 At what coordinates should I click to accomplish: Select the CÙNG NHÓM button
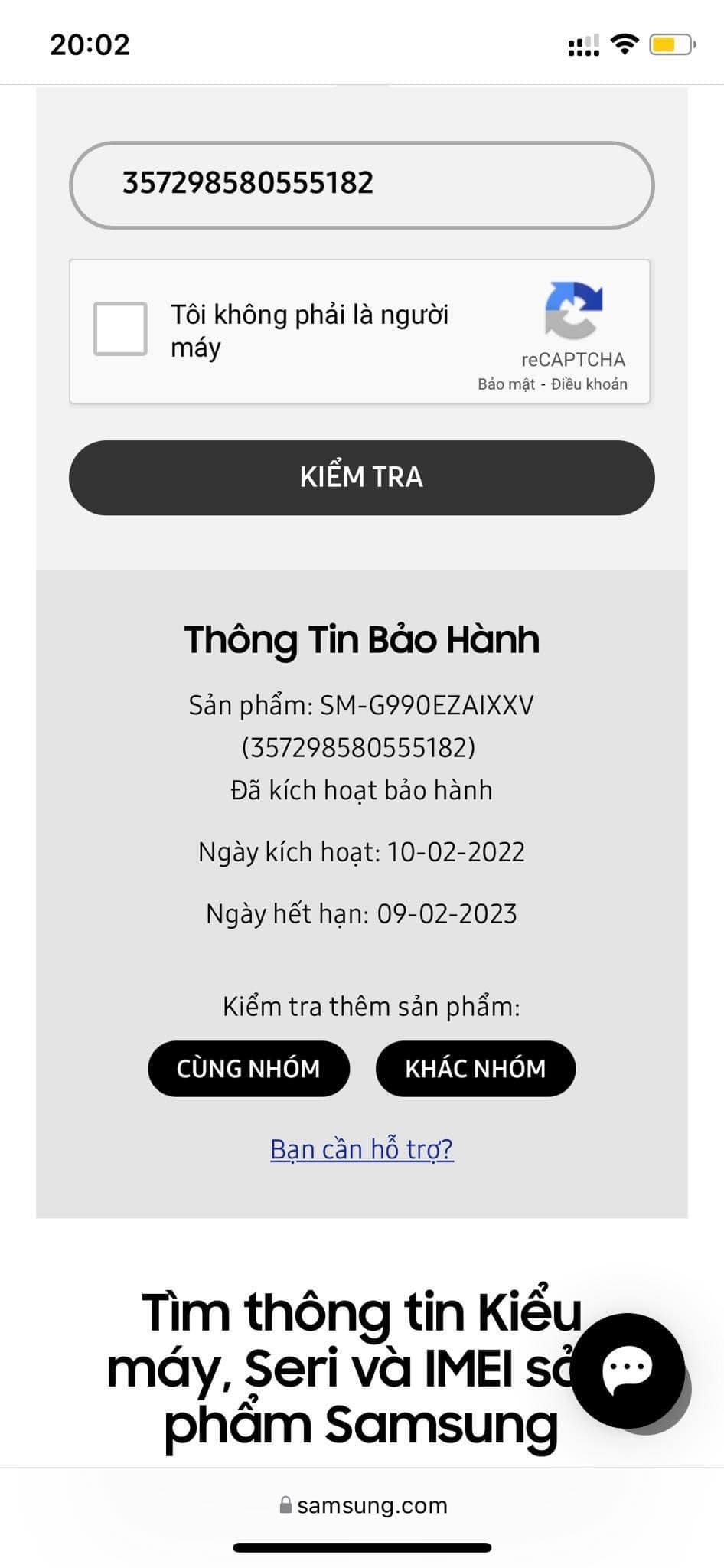tap(249, 1068)
